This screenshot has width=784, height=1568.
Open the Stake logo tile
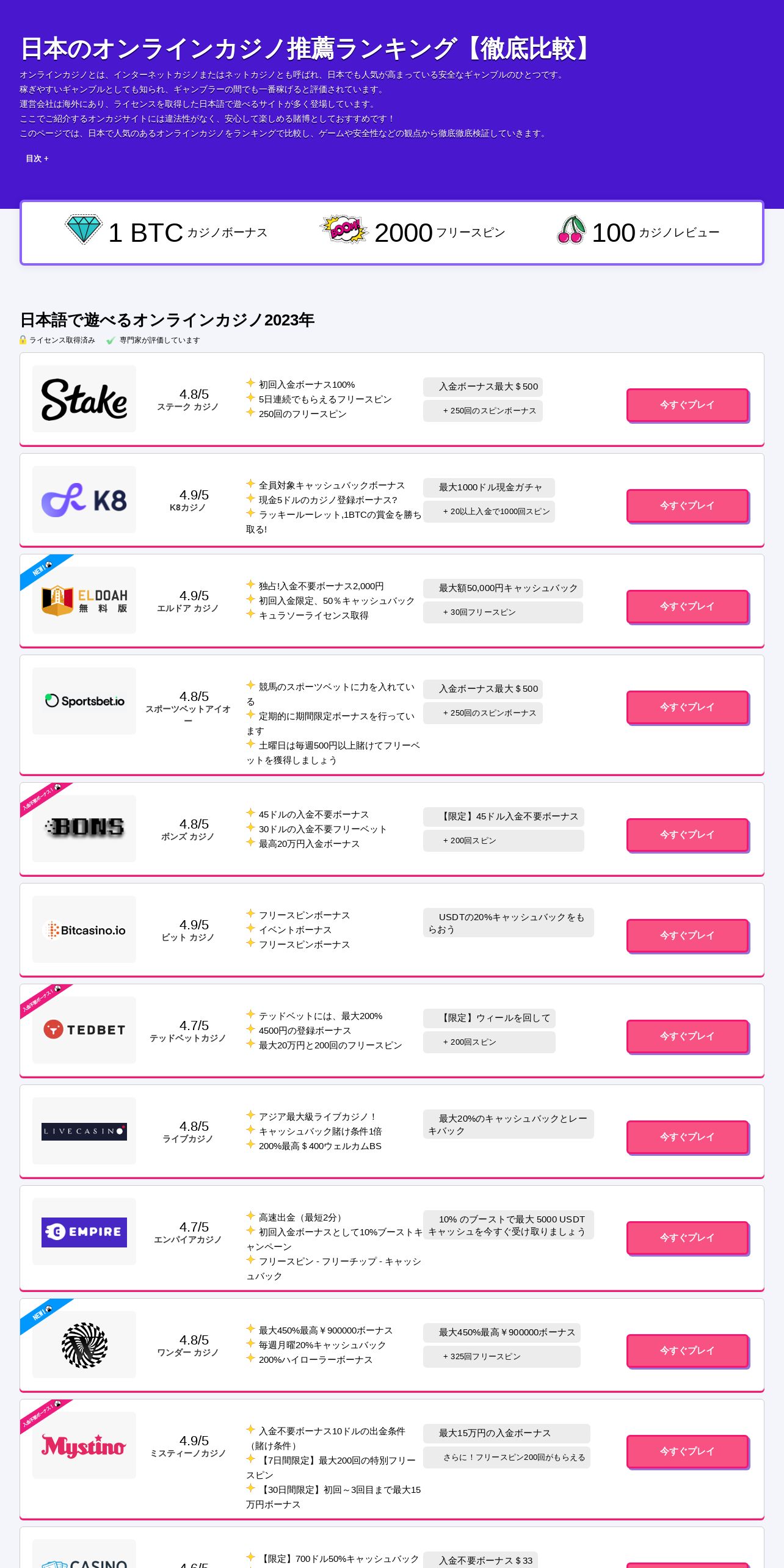pos(84,399)
